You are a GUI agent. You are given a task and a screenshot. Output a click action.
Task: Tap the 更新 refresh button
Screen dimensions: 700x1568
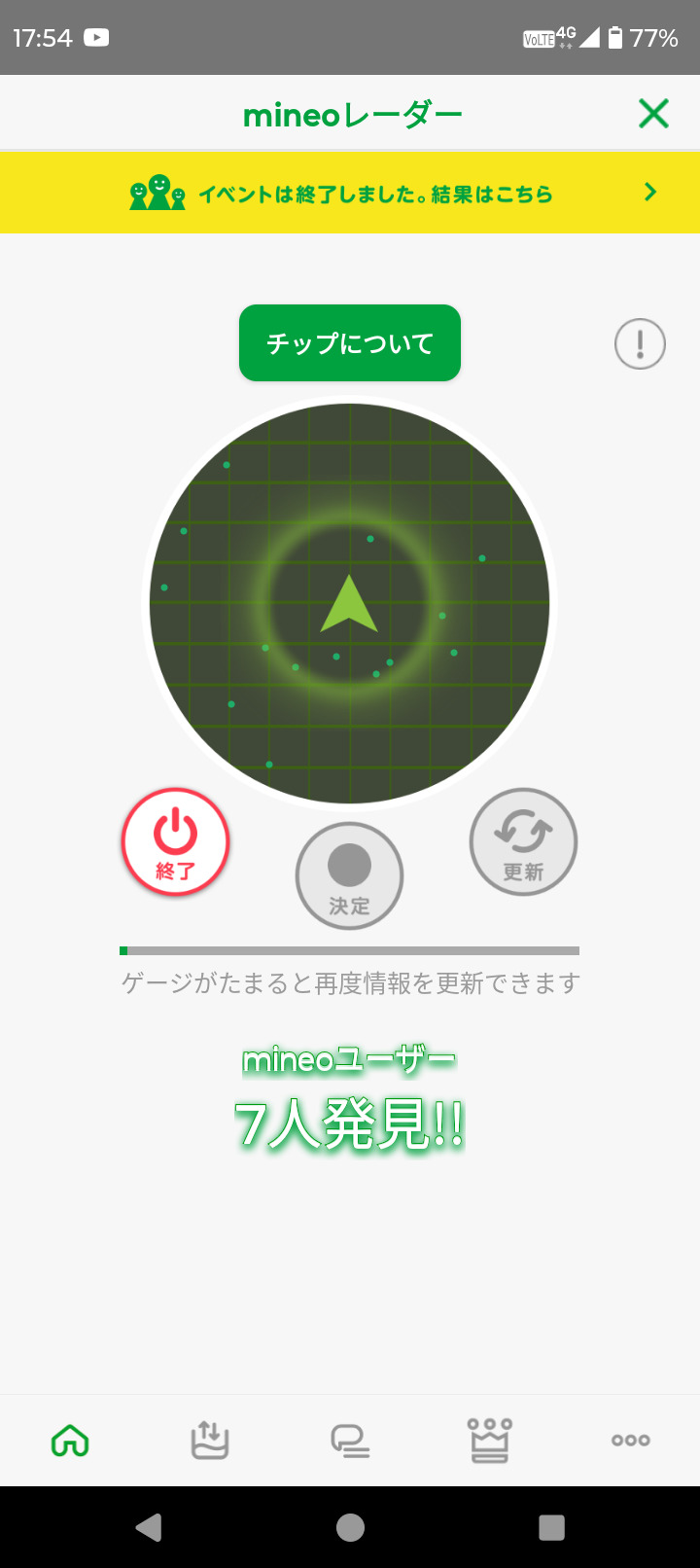pyautogui.click(x=523, y=841)
